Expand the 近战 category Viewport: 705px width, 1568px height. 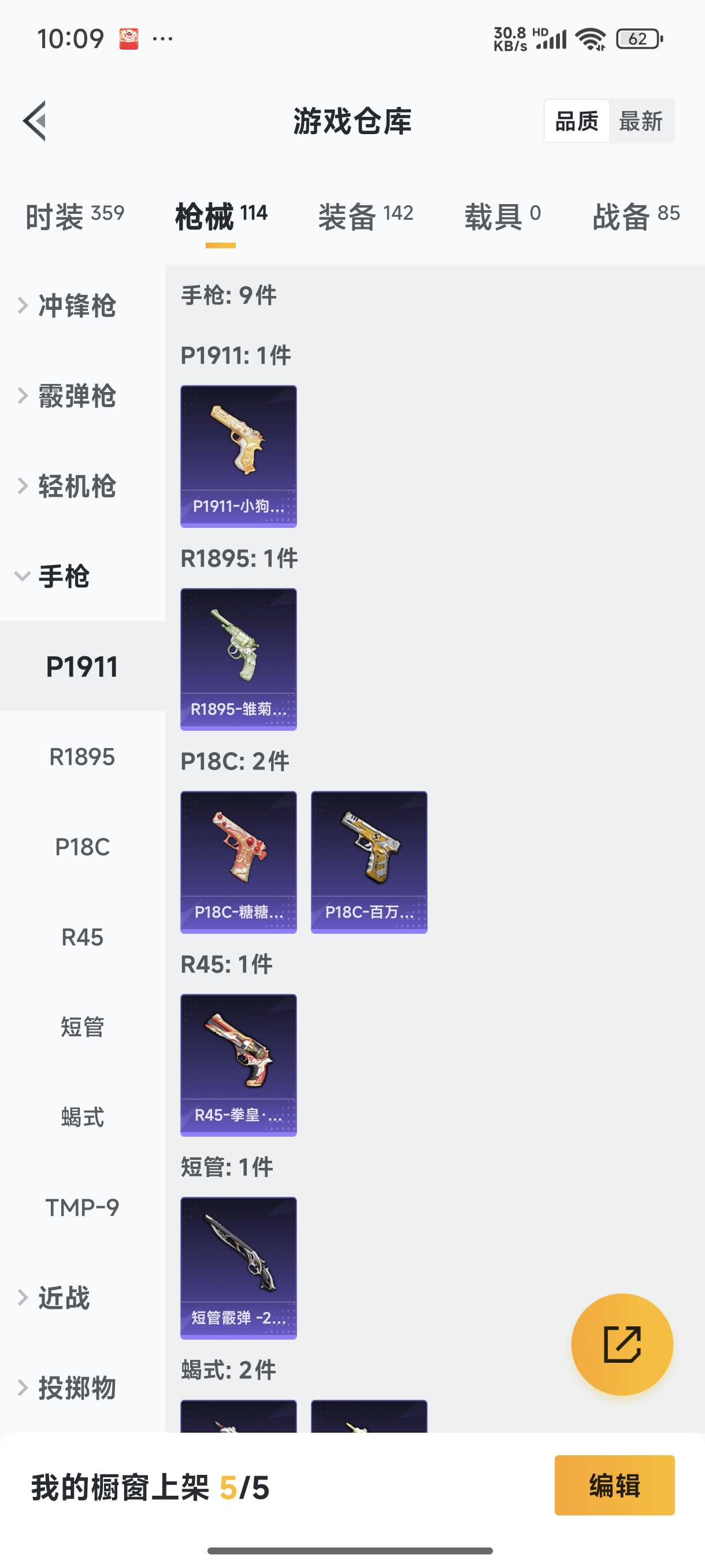[x=63, y=1297]
